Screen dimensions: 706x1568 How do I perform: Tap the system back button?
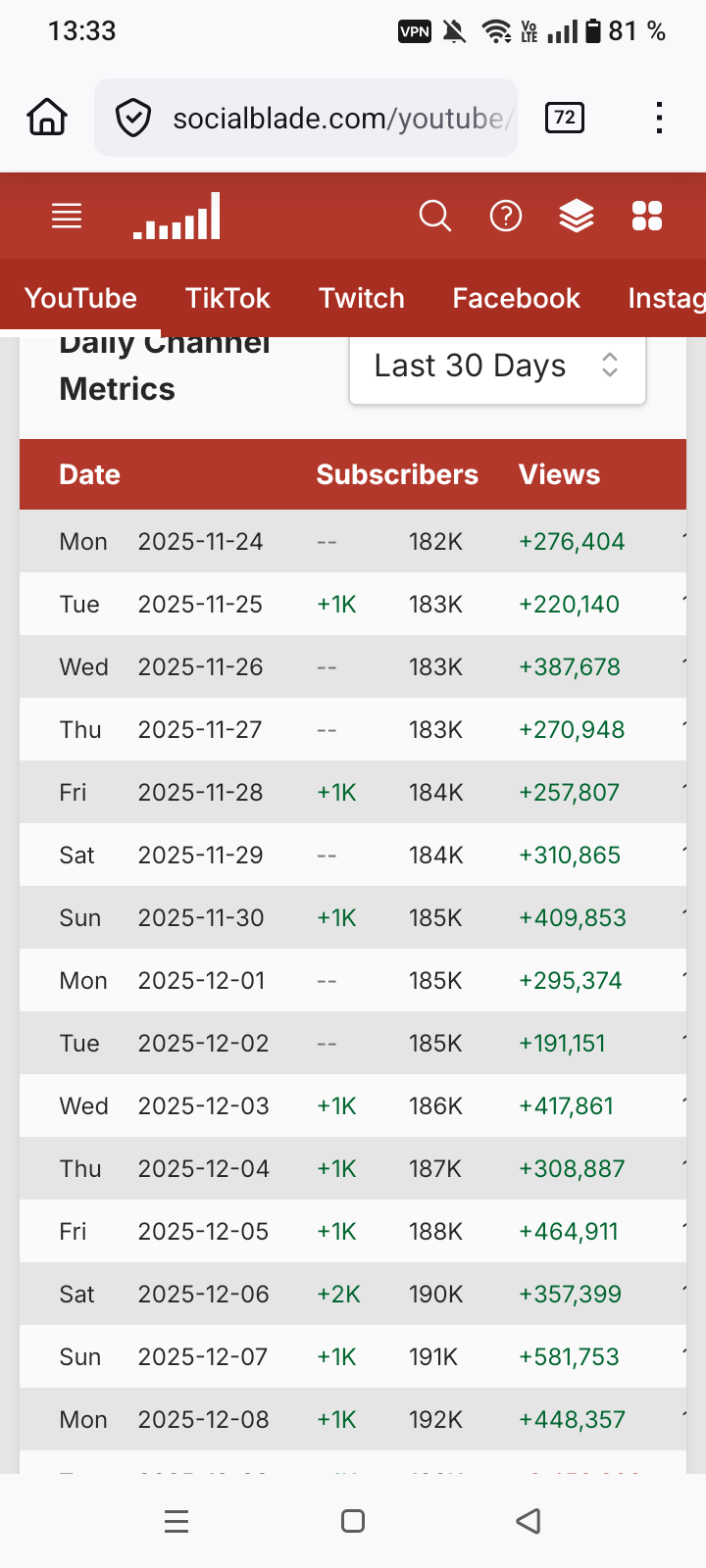(529, 1521)
